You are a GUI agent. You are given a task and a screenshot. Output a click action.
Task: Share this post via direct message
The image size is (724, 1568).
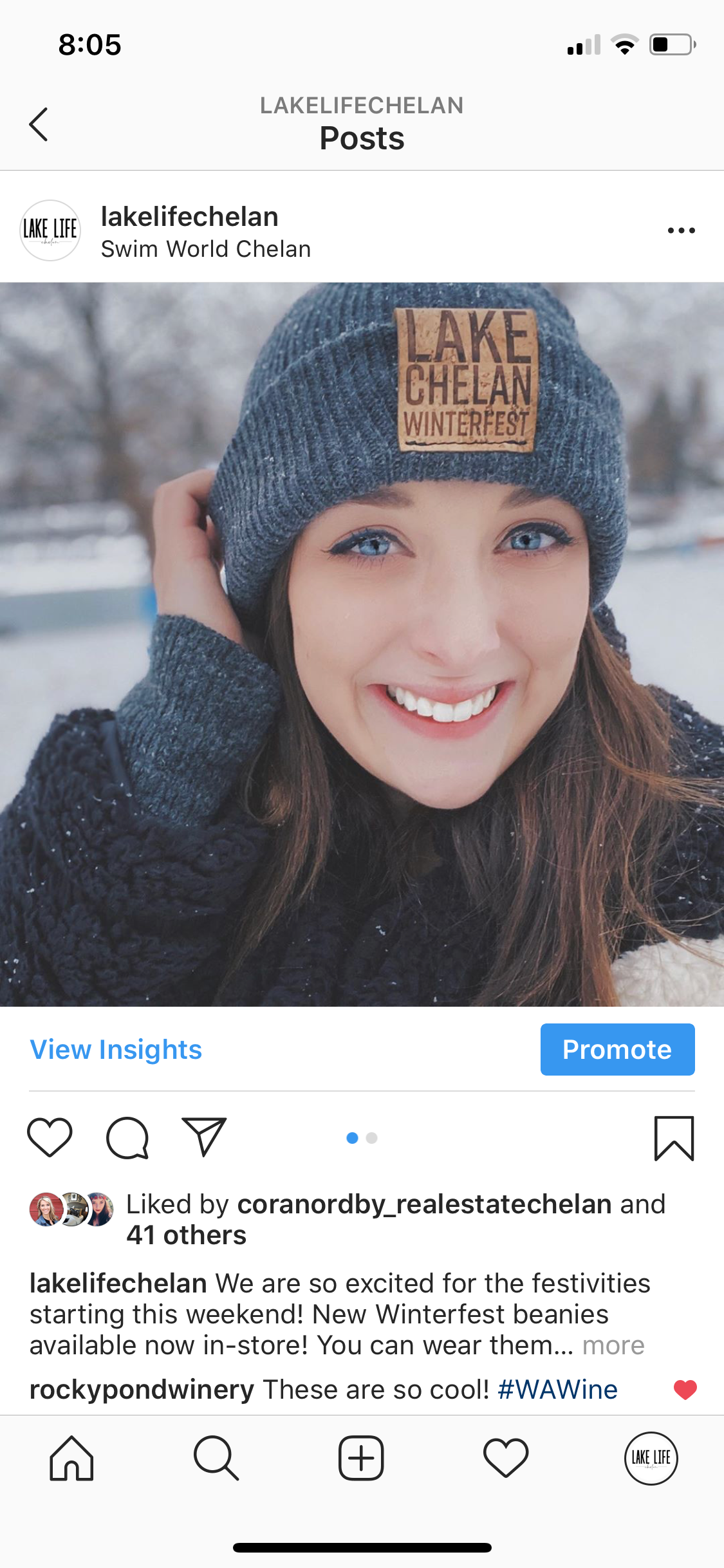205,1137
